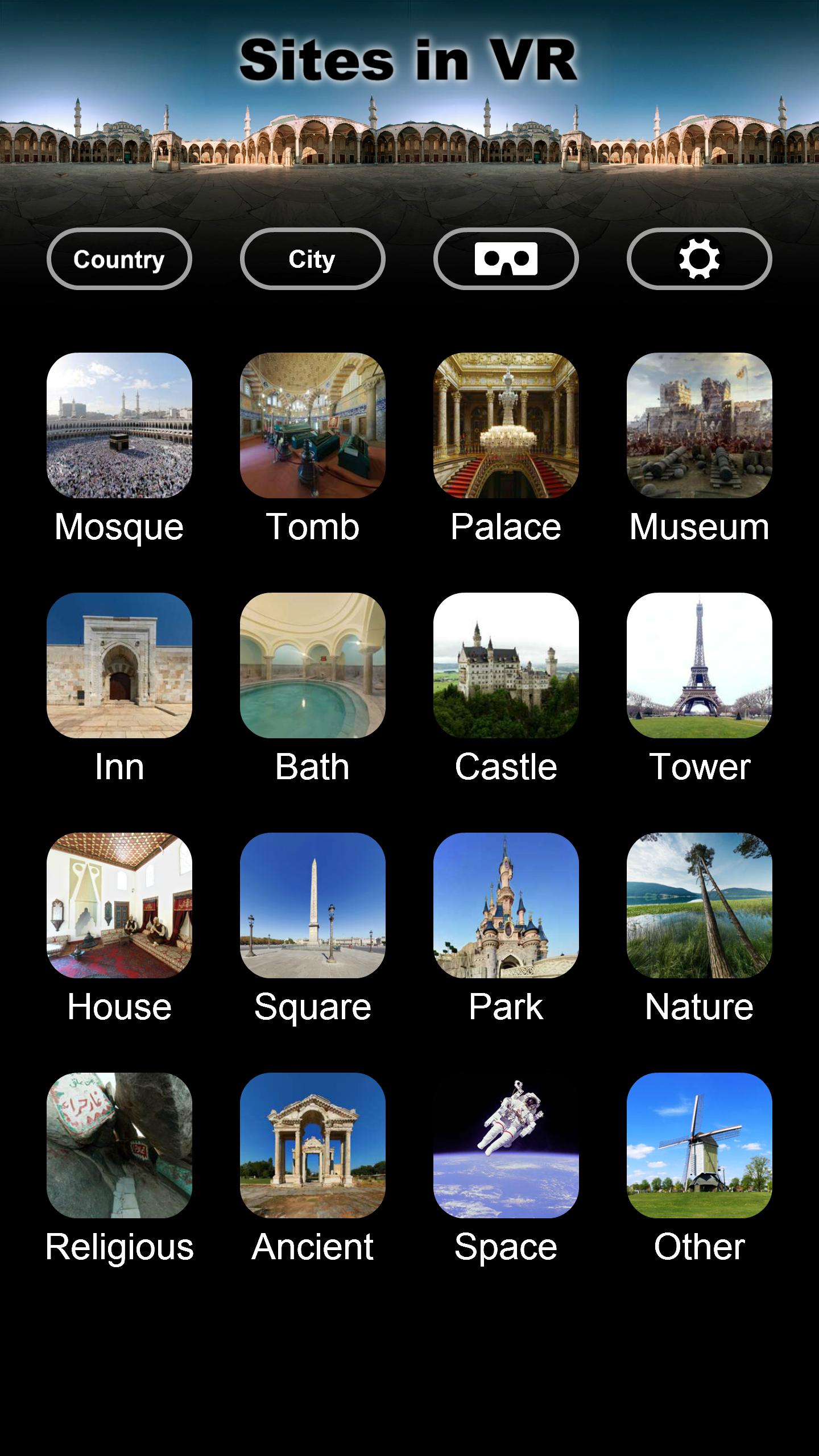The height and width of the screenshot is (1456, 819).
Task: Open the Inn category
Action: pos(119,665)
